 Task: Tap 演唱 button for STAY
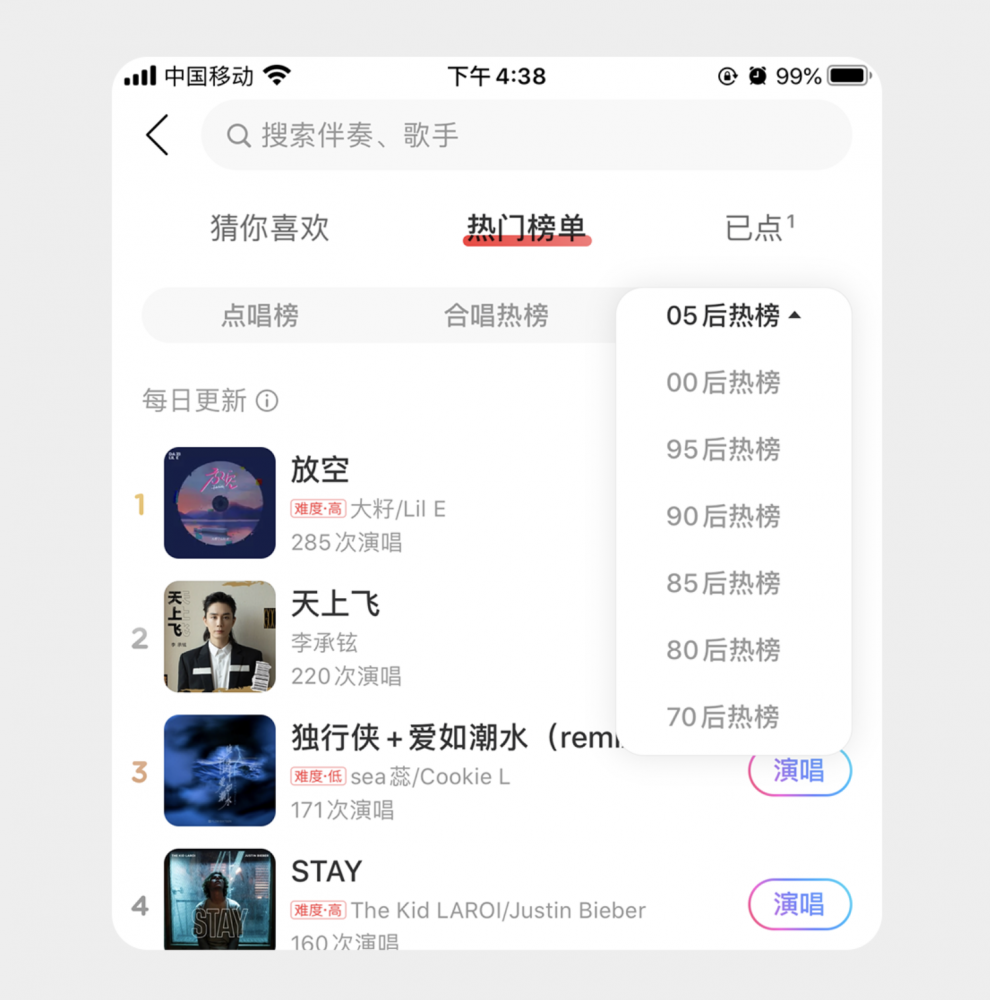pos(799,905)
